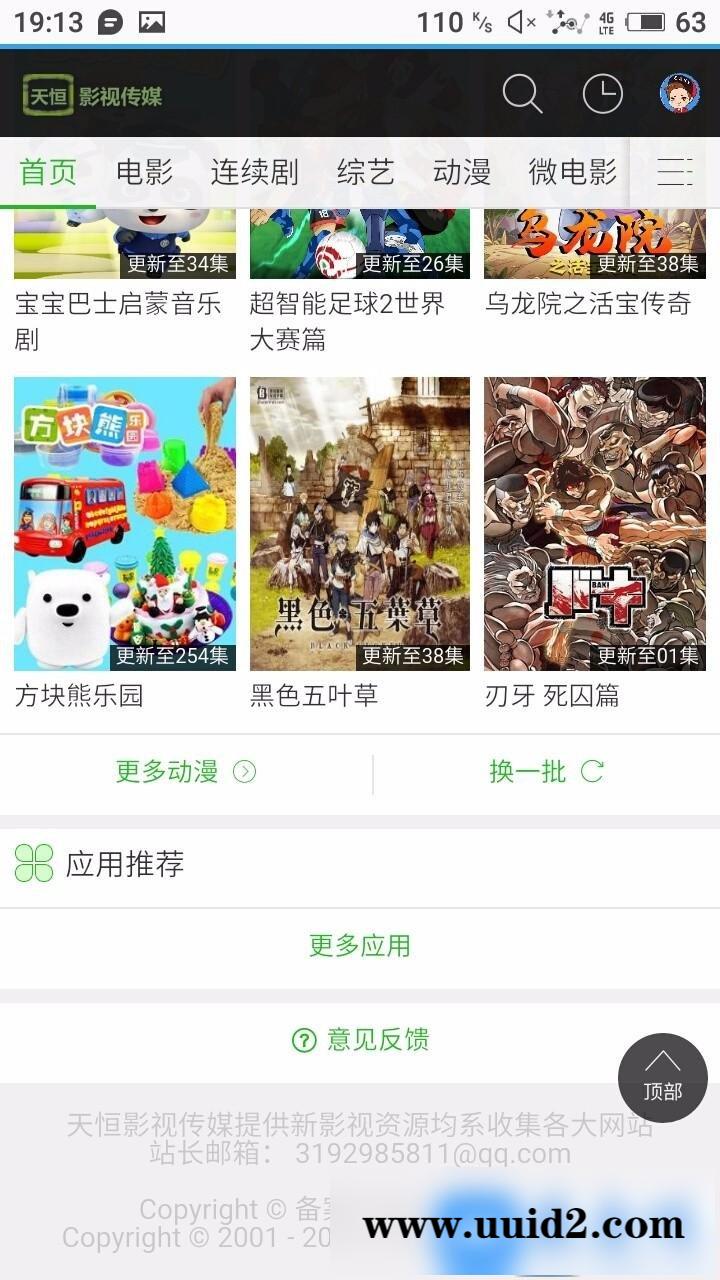The width and height of the screenshot is (720, 1280).
Task: Switch to the 电影 tab
Action: [x=144, y=172]
